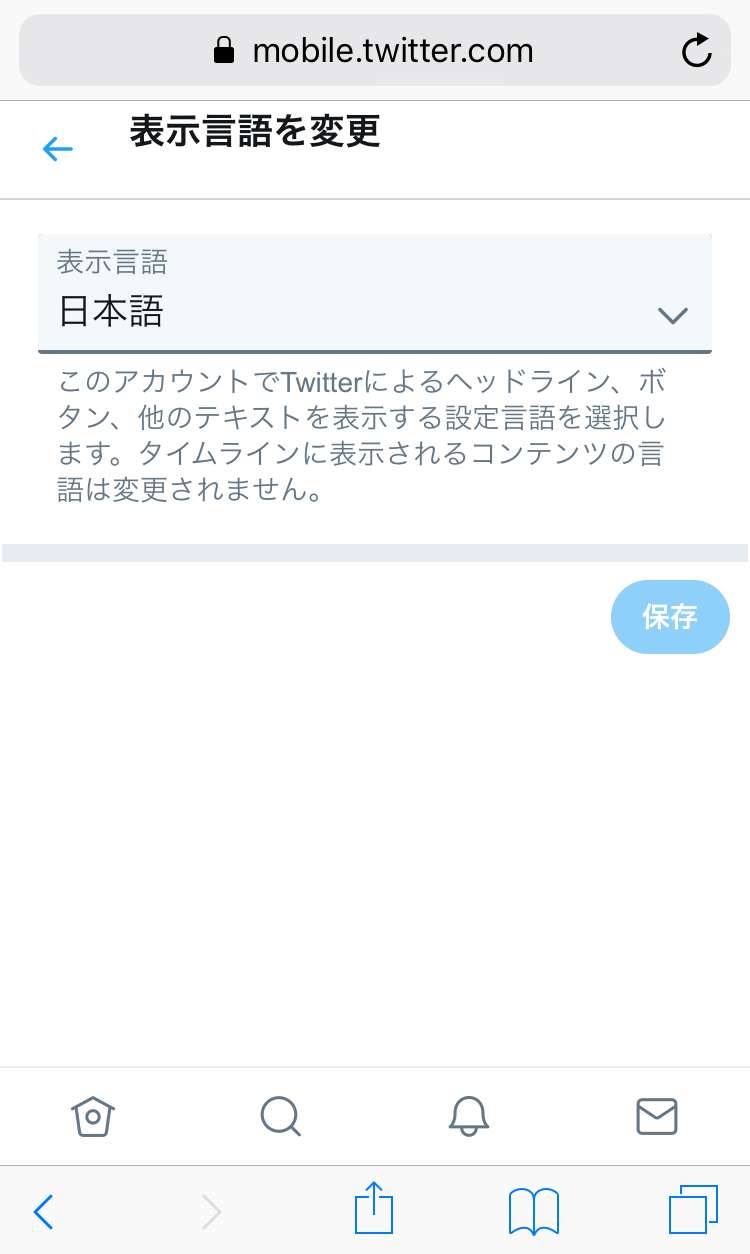Reload the page in Safari
The height and width of the screenshot is (1254, 750).
pos(696,50)
